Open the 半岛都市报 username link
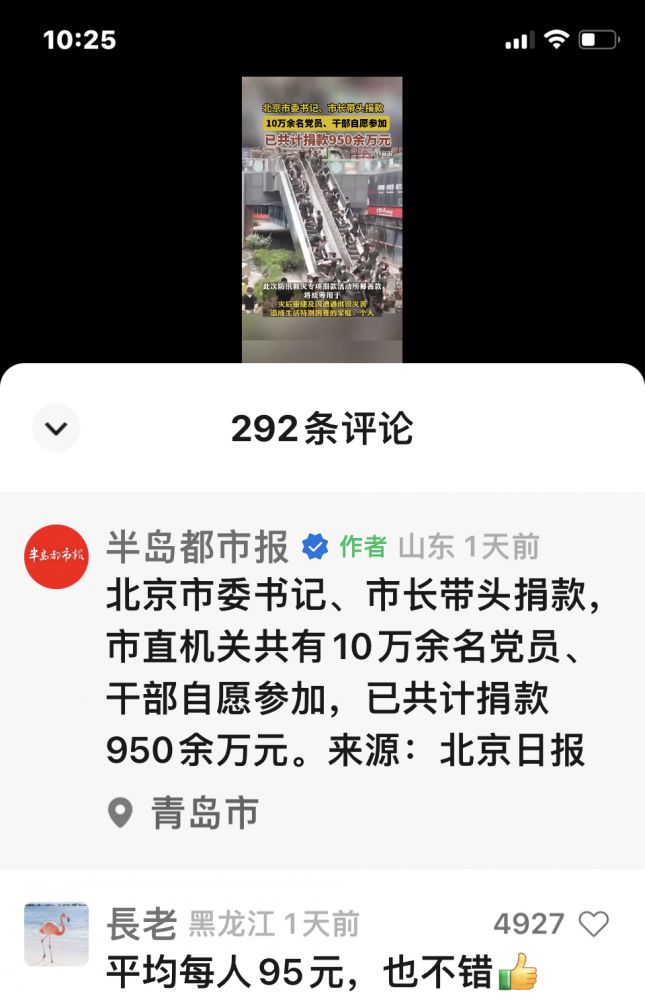Screen dimensions: 645x1000 tap(197, 546)
